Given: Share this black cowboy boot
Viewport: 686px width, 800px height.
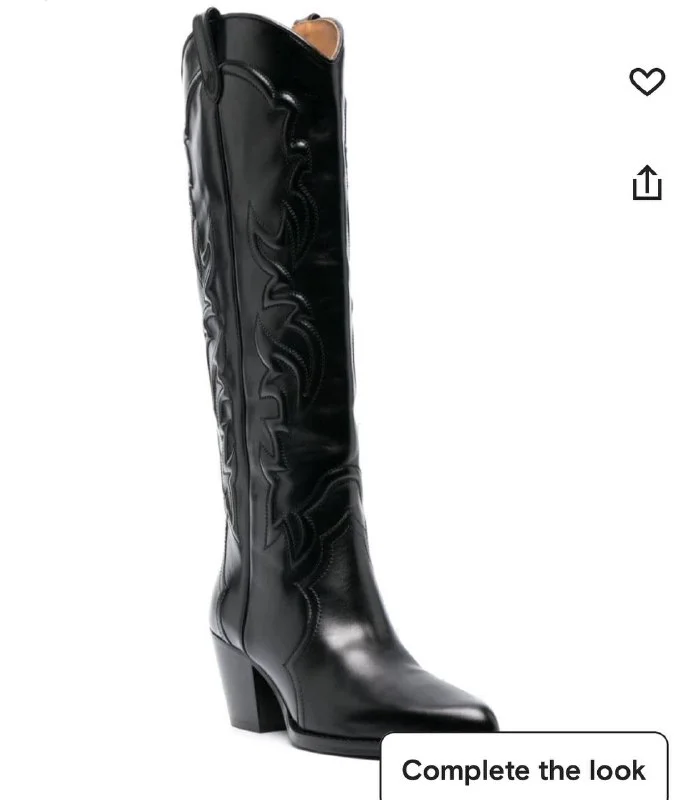Looking at the screenshot, I should 647,183.
